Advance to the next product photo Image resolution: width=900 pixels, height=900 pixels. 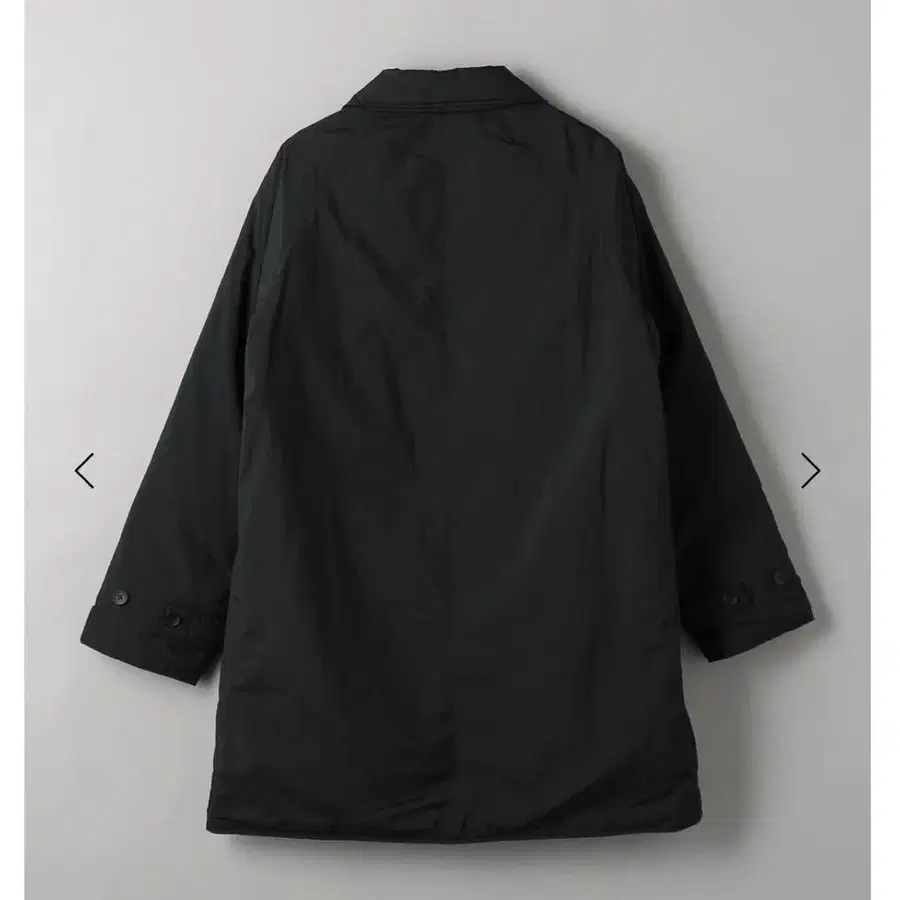click(810, 470)
